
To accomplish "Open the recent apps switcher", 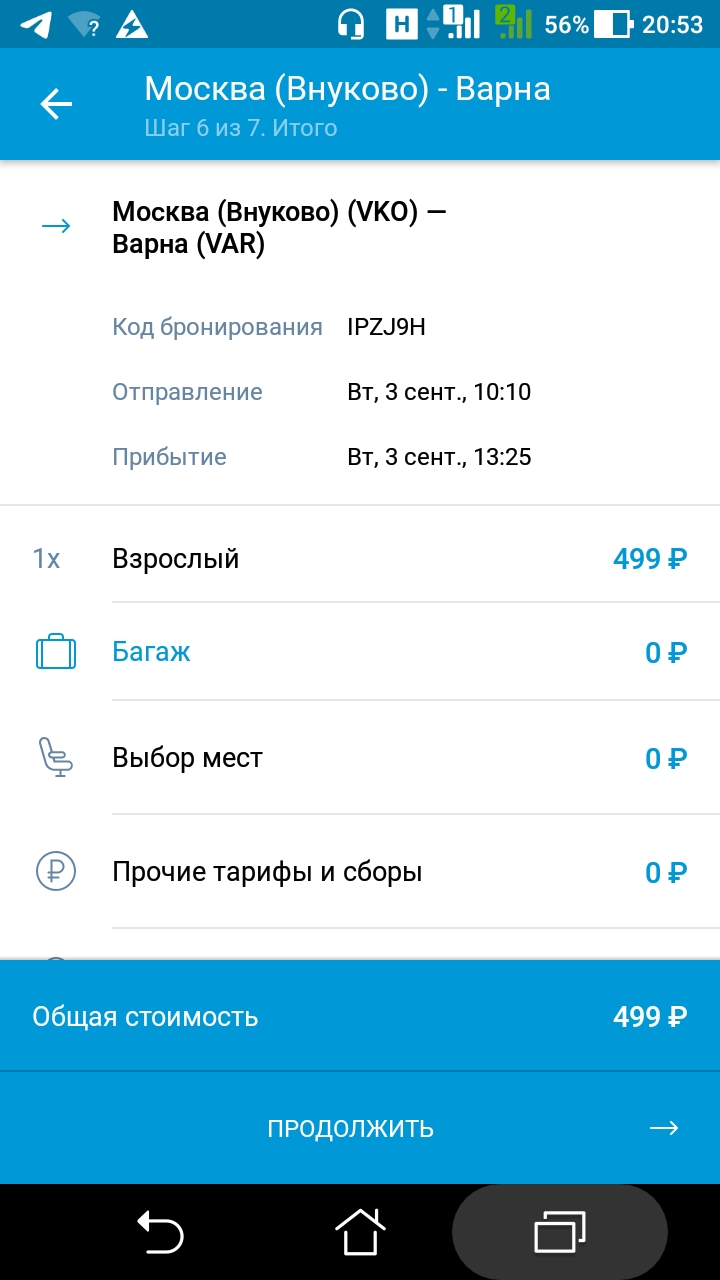I will pyautogui.click(x=560, y=1231).
